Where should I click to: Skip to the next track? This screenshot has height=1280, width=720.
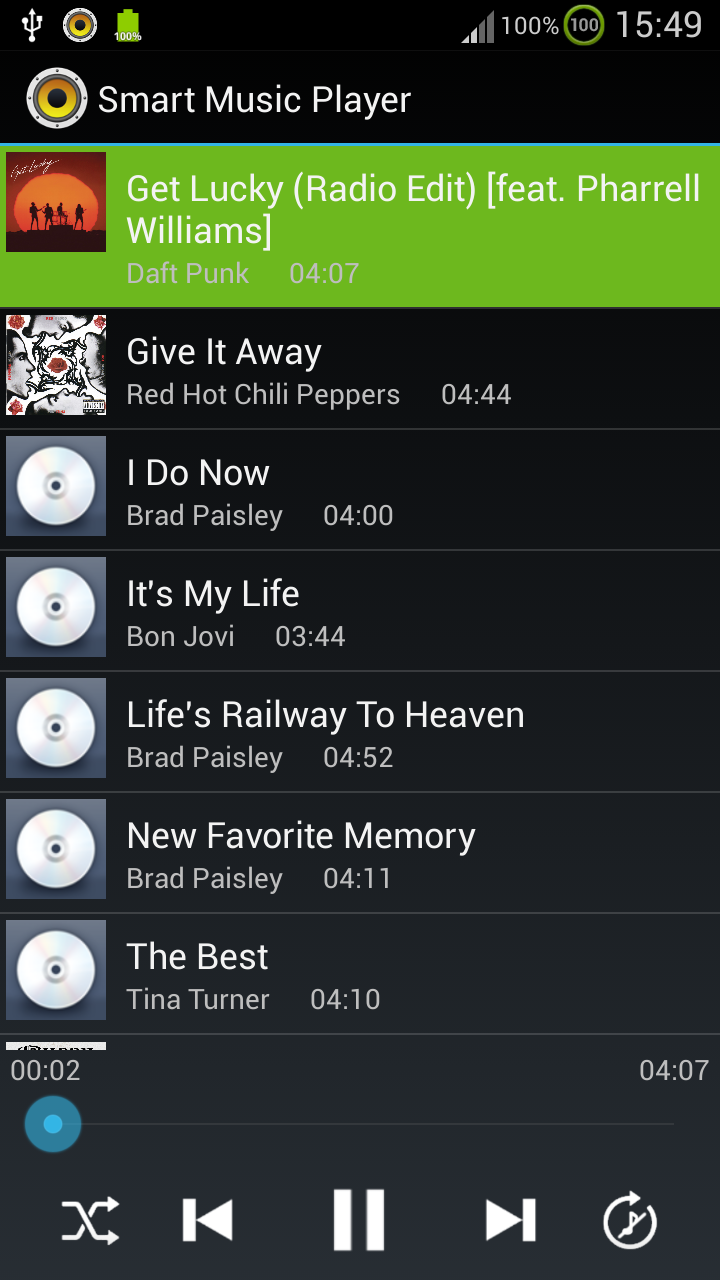pyautogui.click(x=510, y=1219)
